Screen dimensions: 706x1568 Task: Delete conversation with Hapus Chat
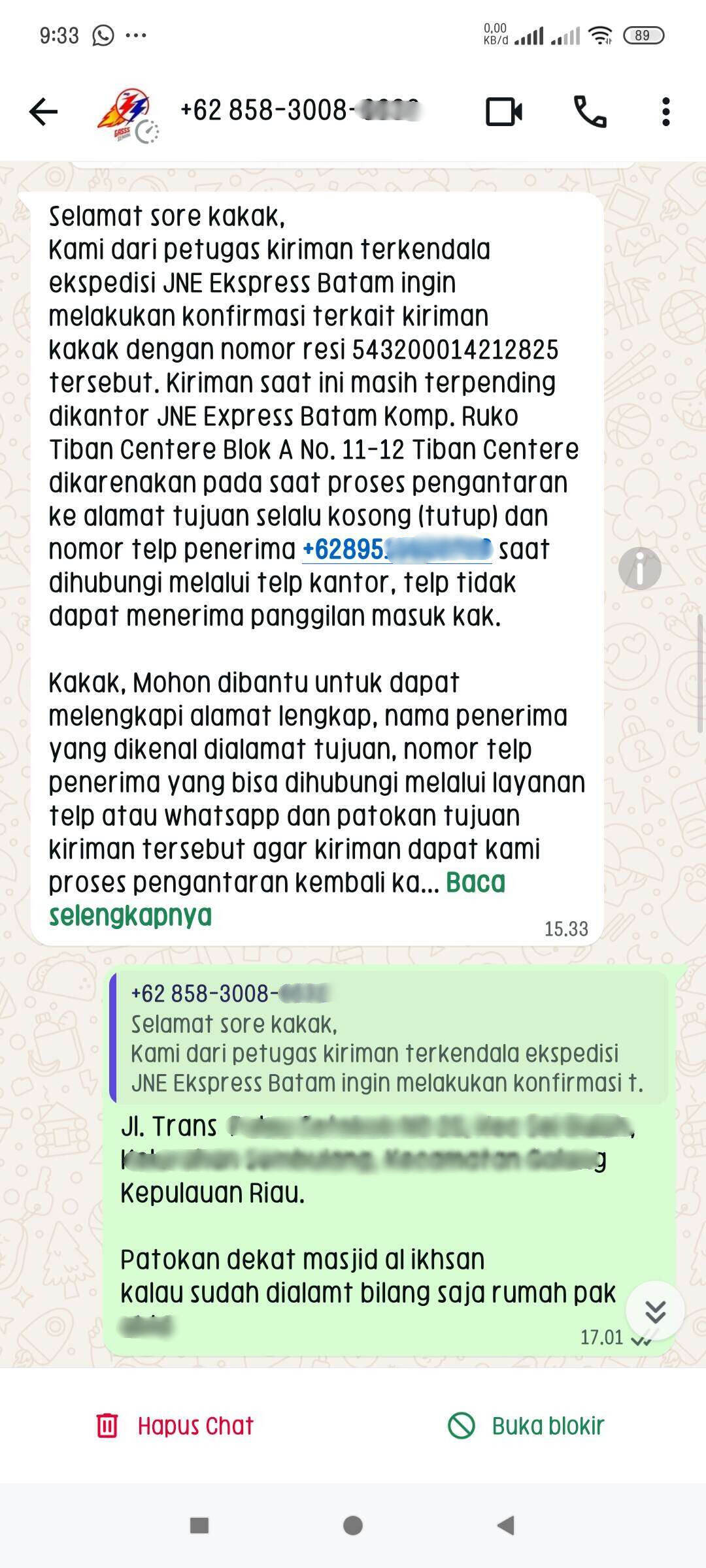pos(175,1426)
